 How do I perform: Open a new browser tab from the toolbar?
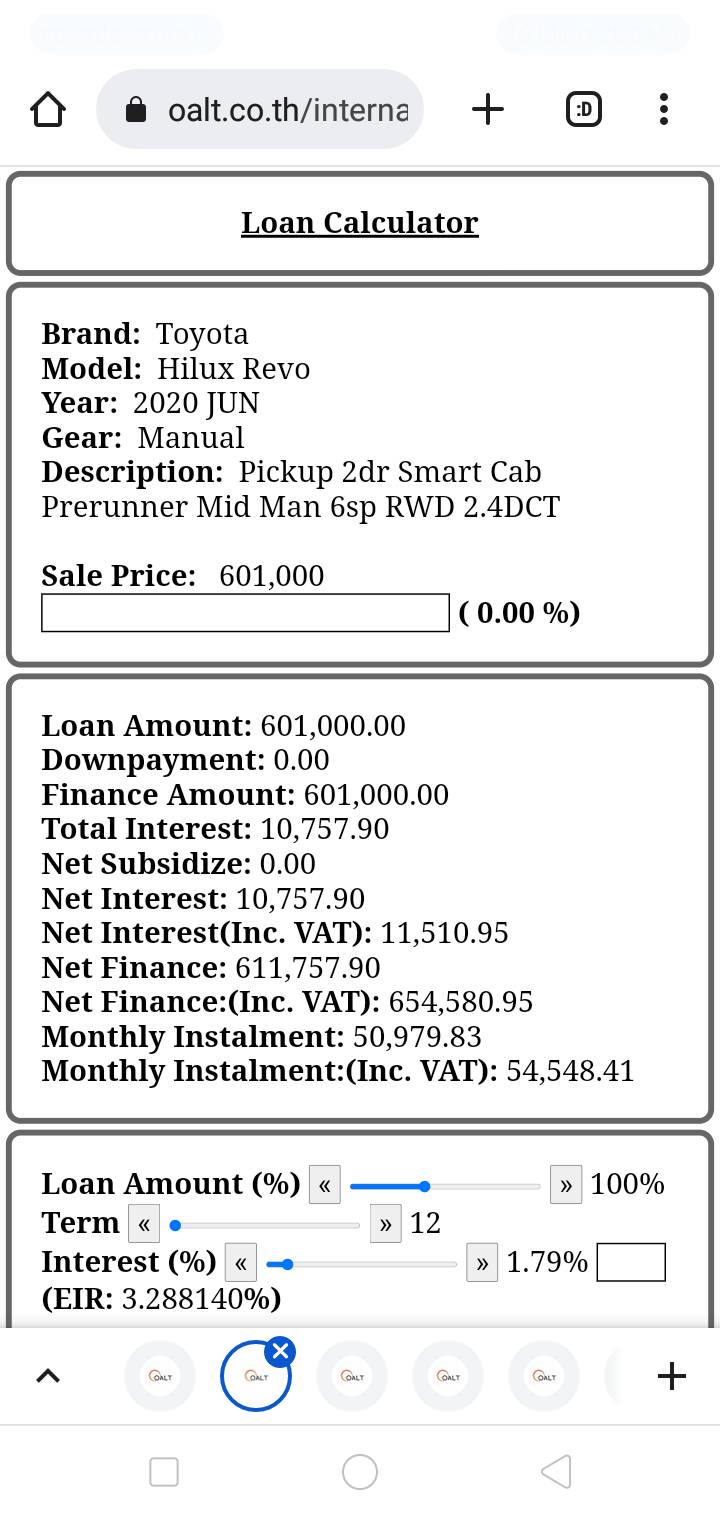(488, 109)
